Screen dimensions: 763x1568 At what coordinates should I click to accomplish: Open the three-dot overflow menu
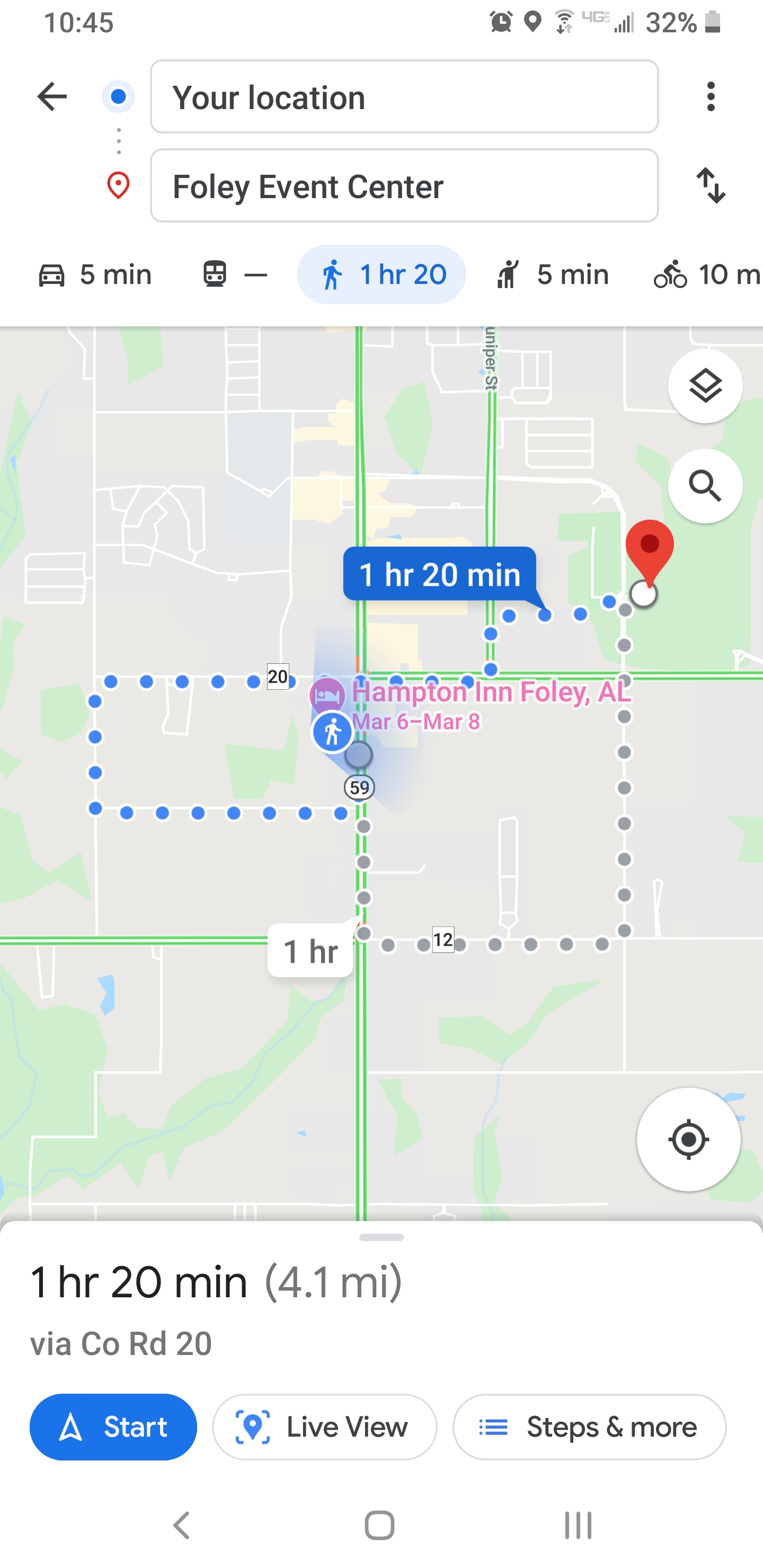710,96
